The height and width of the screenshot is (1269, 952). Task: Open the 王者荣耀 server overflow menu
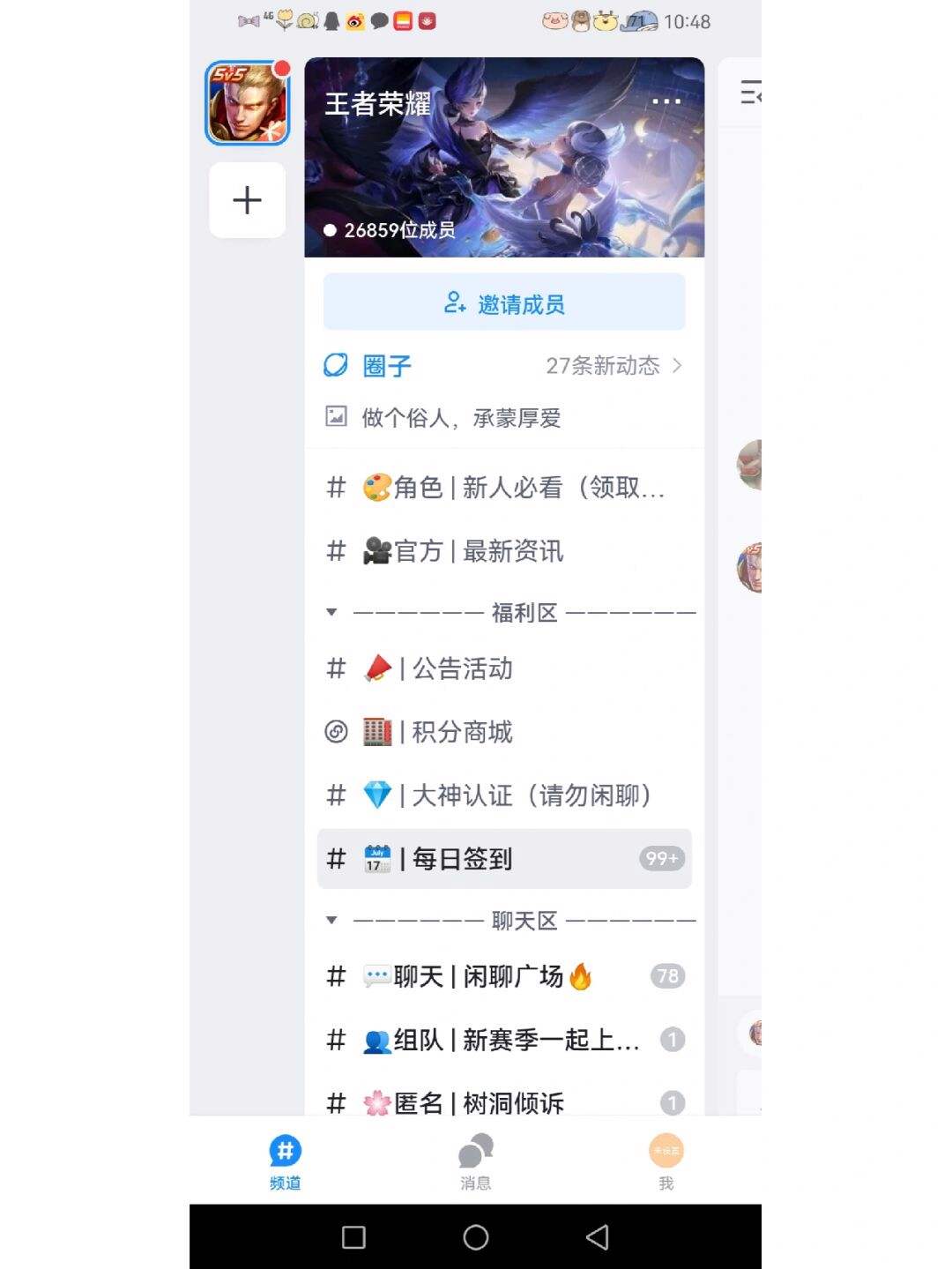666,101
